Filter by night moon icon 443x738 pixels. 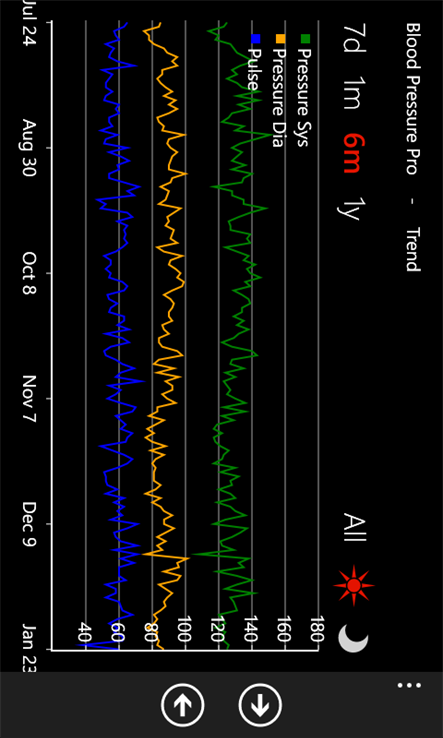[354, 638]
